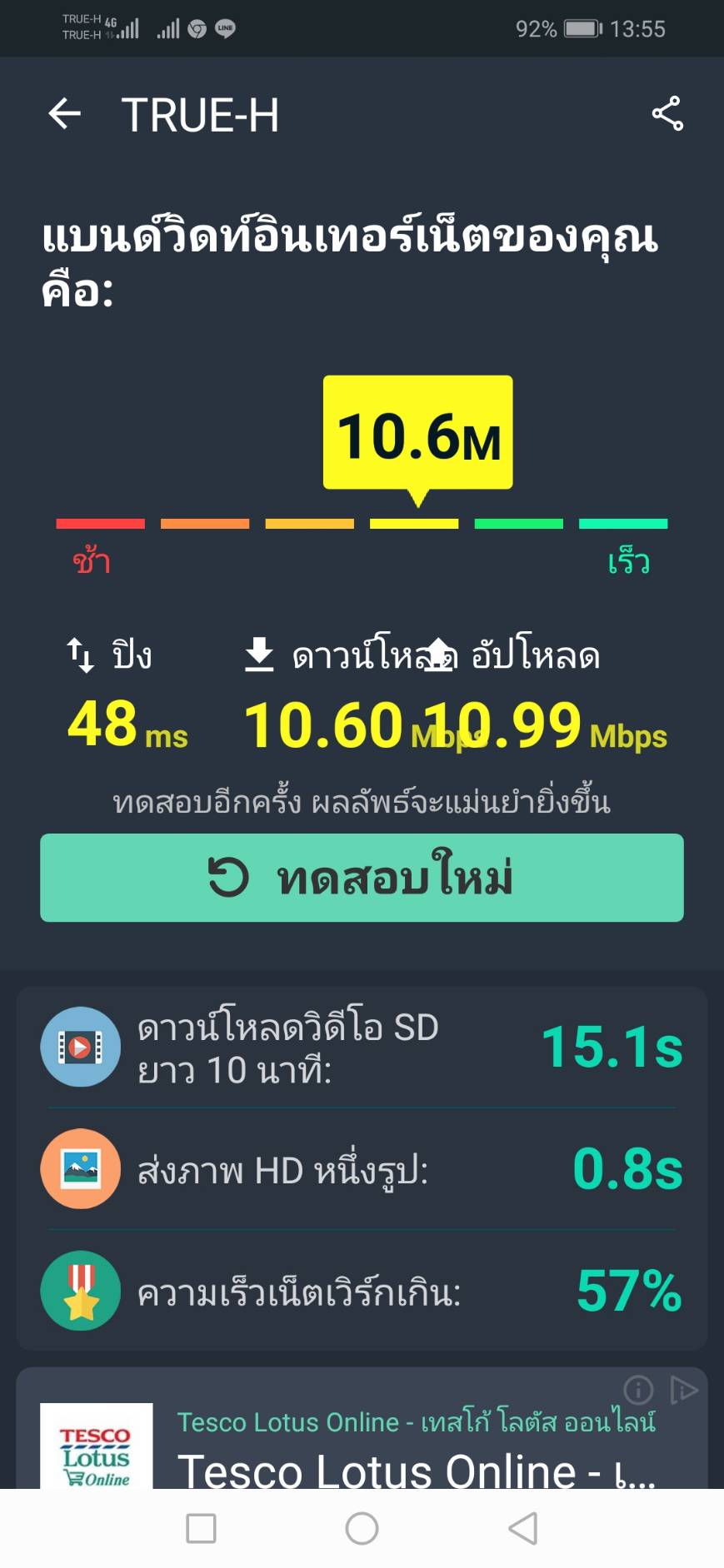Open recent apps from navigation bar
Screen dimensions: 724x1568
pos(201,1529)
